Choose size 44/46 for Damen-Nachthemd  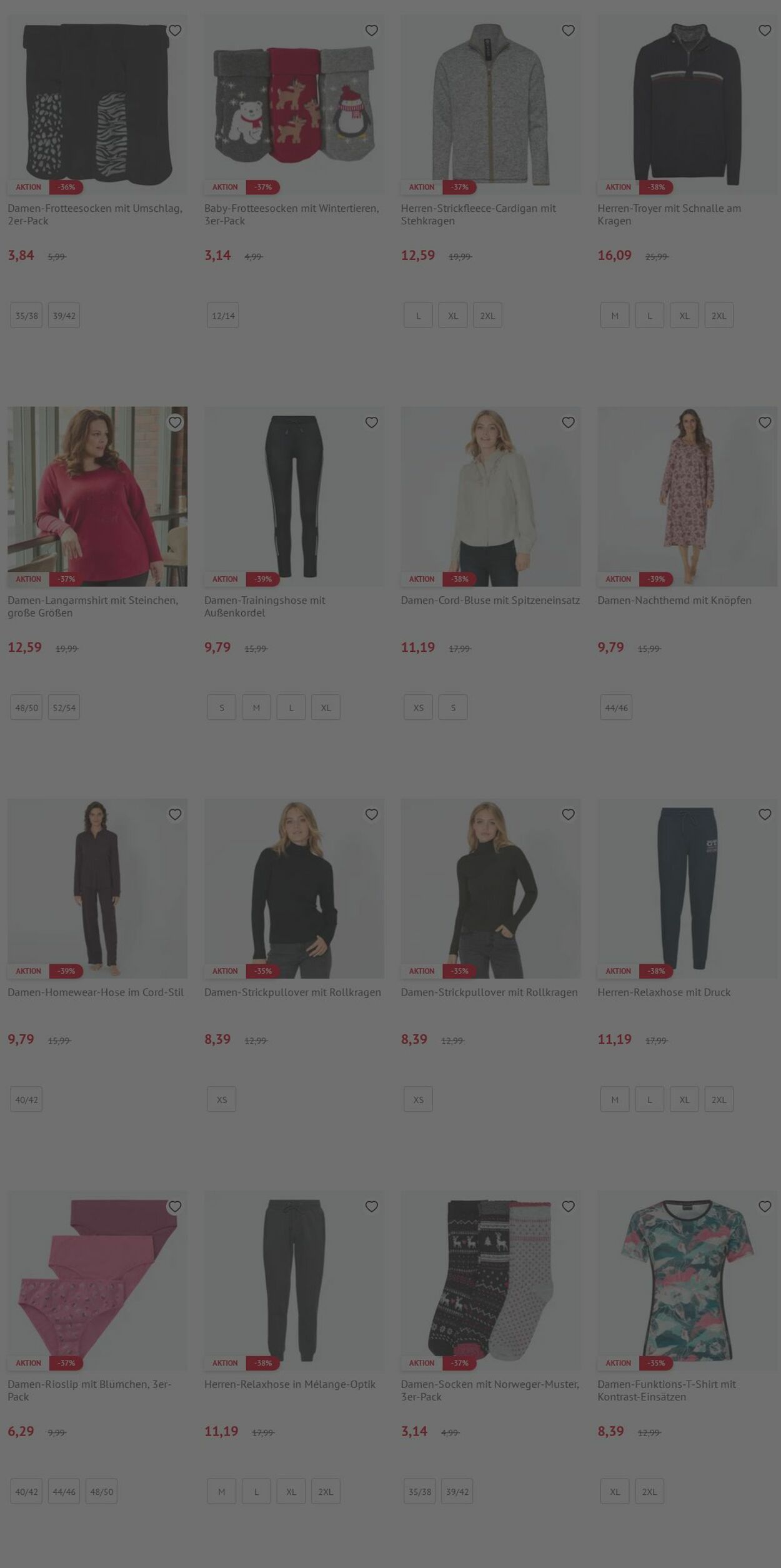click(616, 707)
